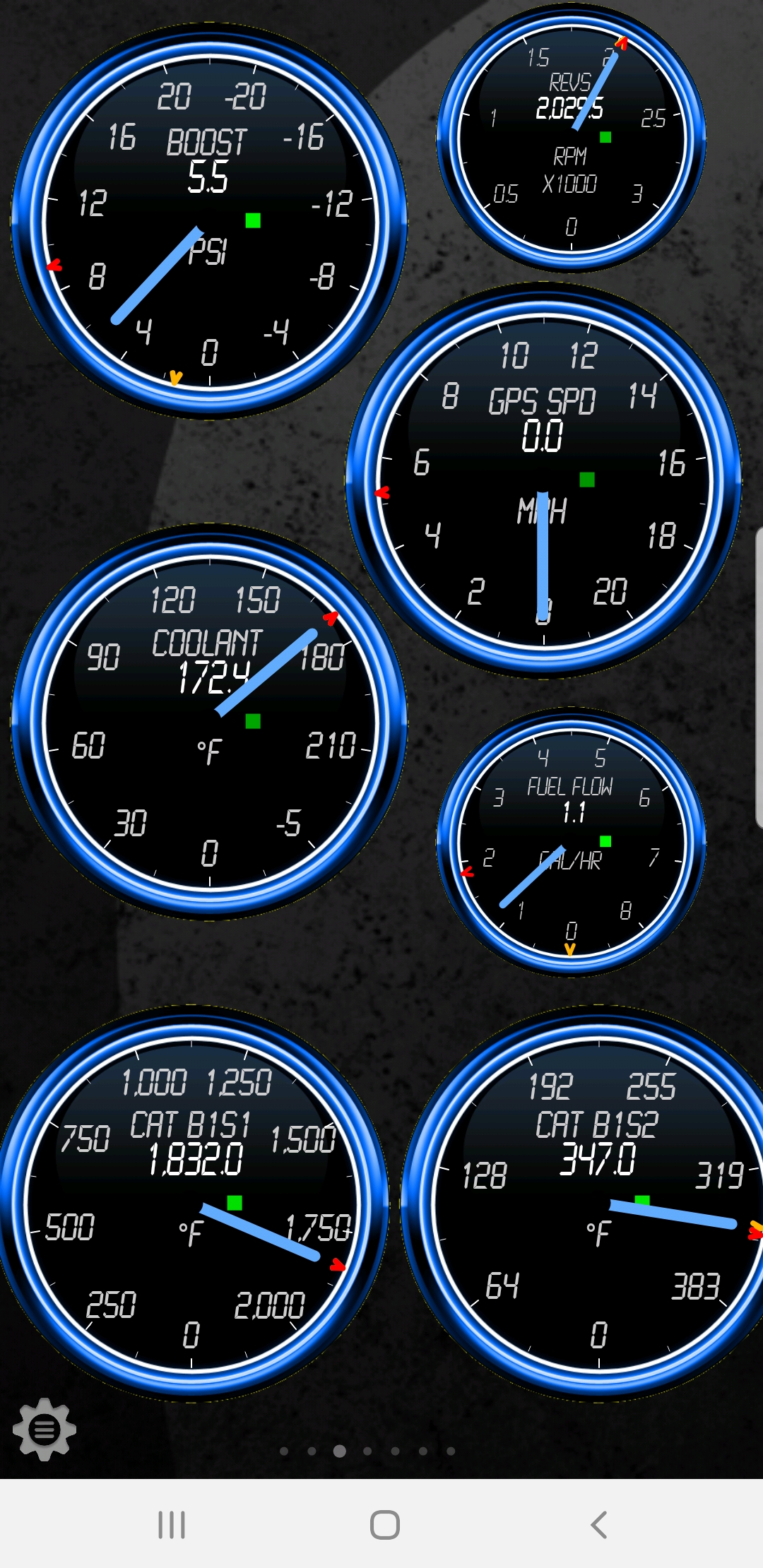Viewport: 763px width, 1568px height.
Task: Tap the REVS RPM gauge
Action: point(571,137)
